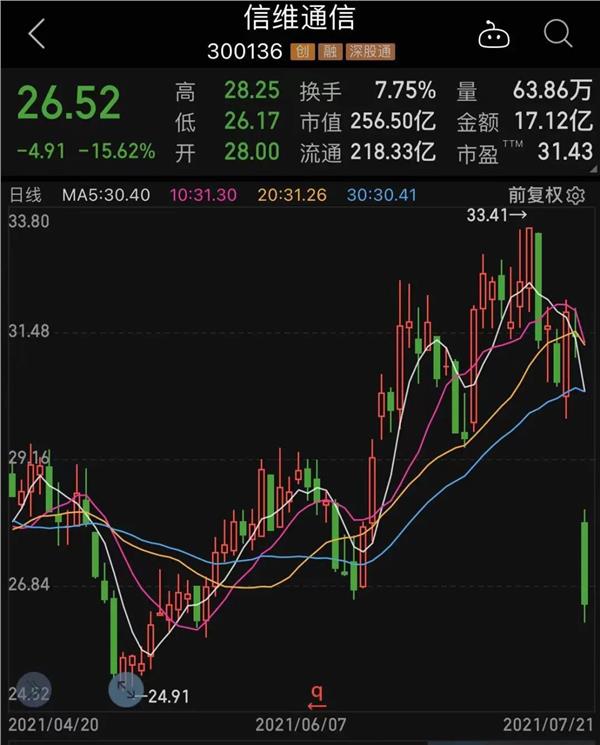600x745 pixels.
Task: Expand the K-line chart to fullscreen
Action: tap(126, 689)
